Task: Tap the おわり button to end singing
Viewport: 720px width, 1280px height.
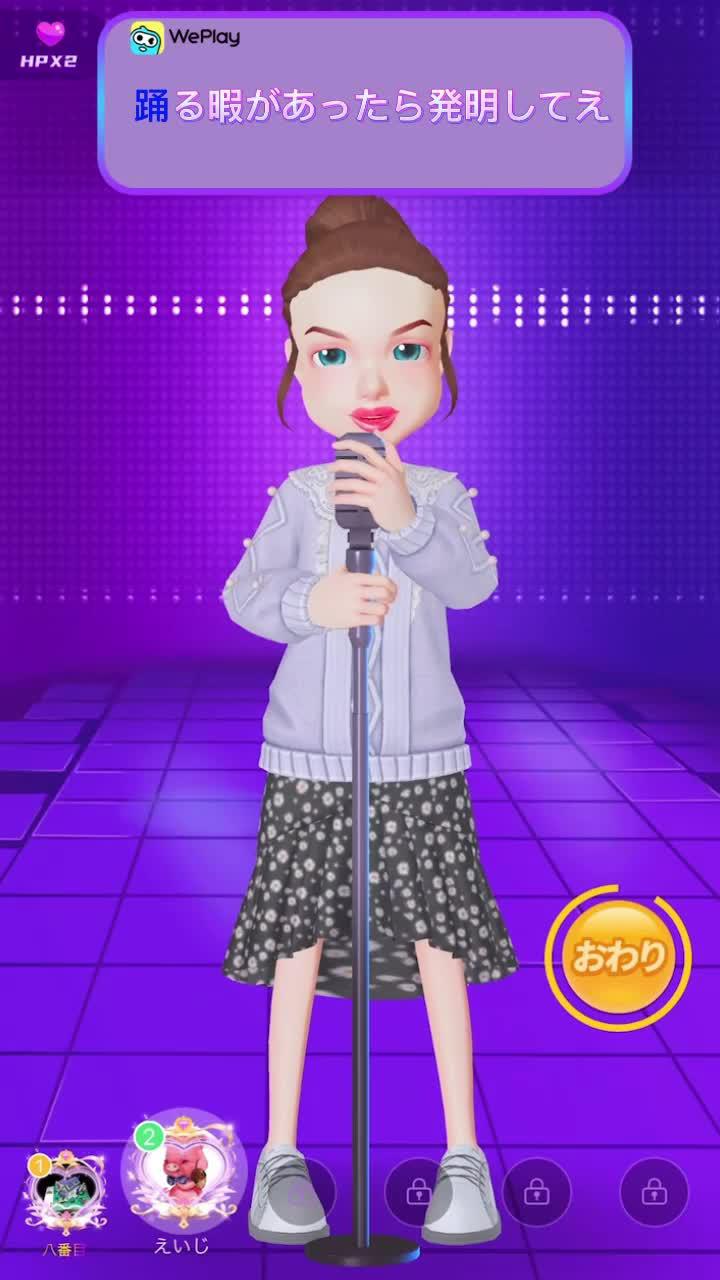Action: point(618,957)
